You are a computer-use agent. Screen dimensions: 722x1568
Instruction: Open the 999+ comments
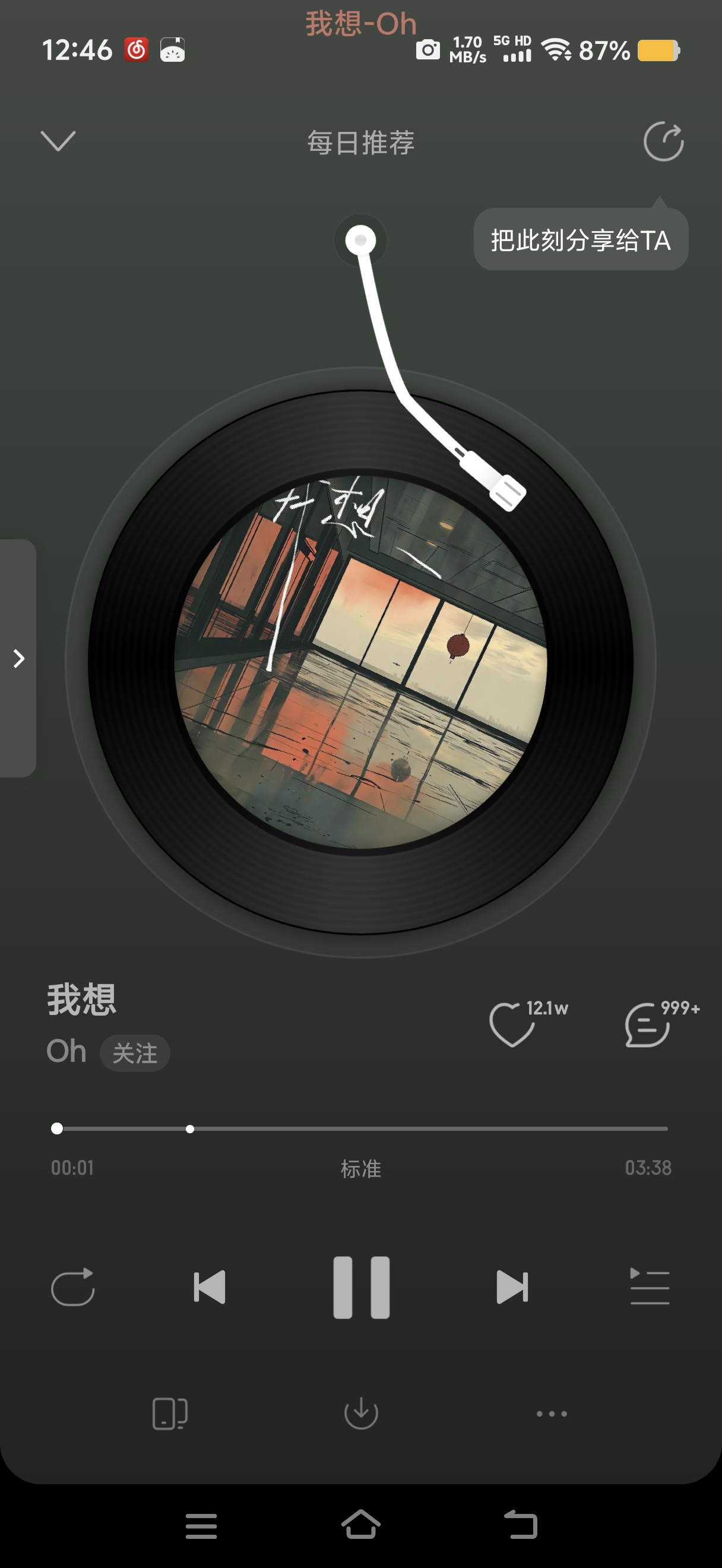647,1026
